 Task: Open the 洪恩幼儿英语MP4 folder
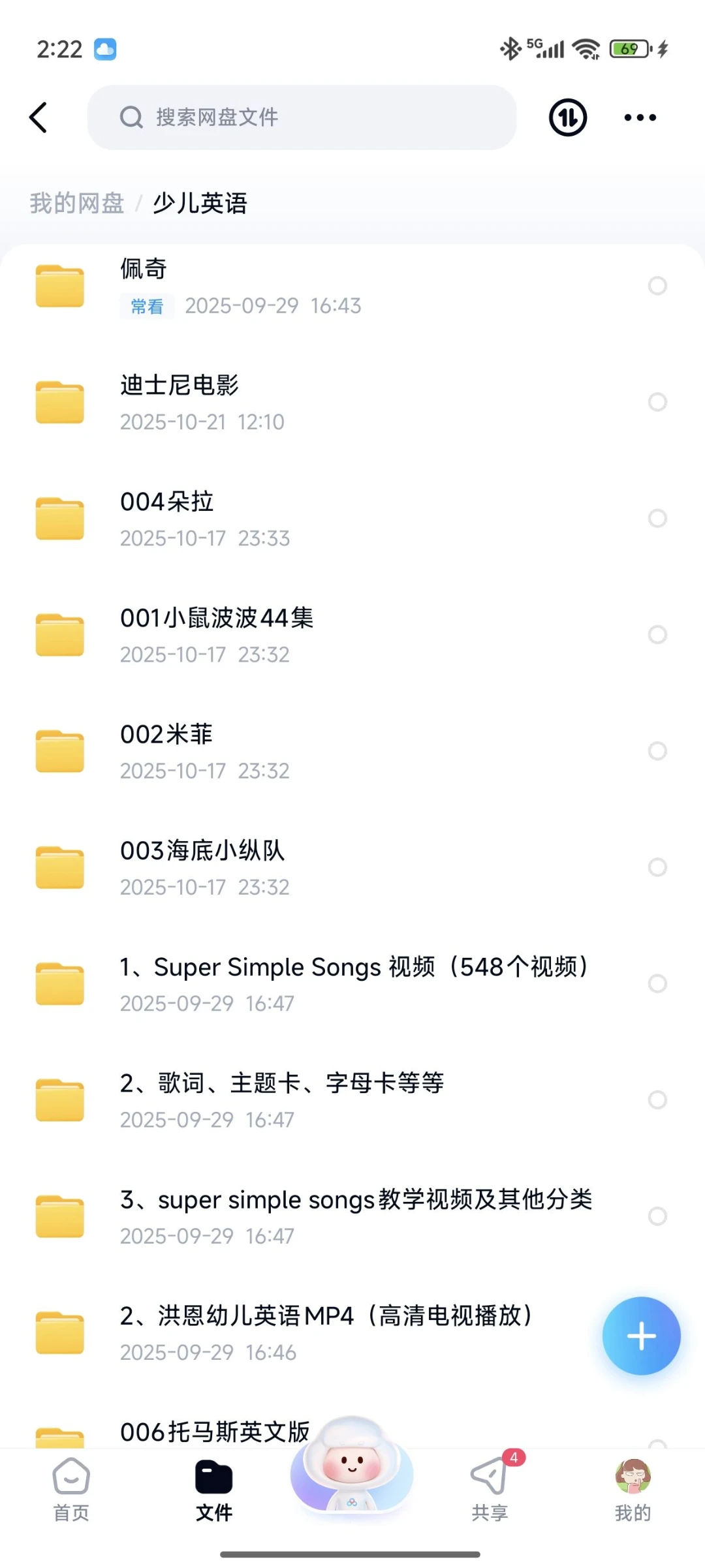326,1316
